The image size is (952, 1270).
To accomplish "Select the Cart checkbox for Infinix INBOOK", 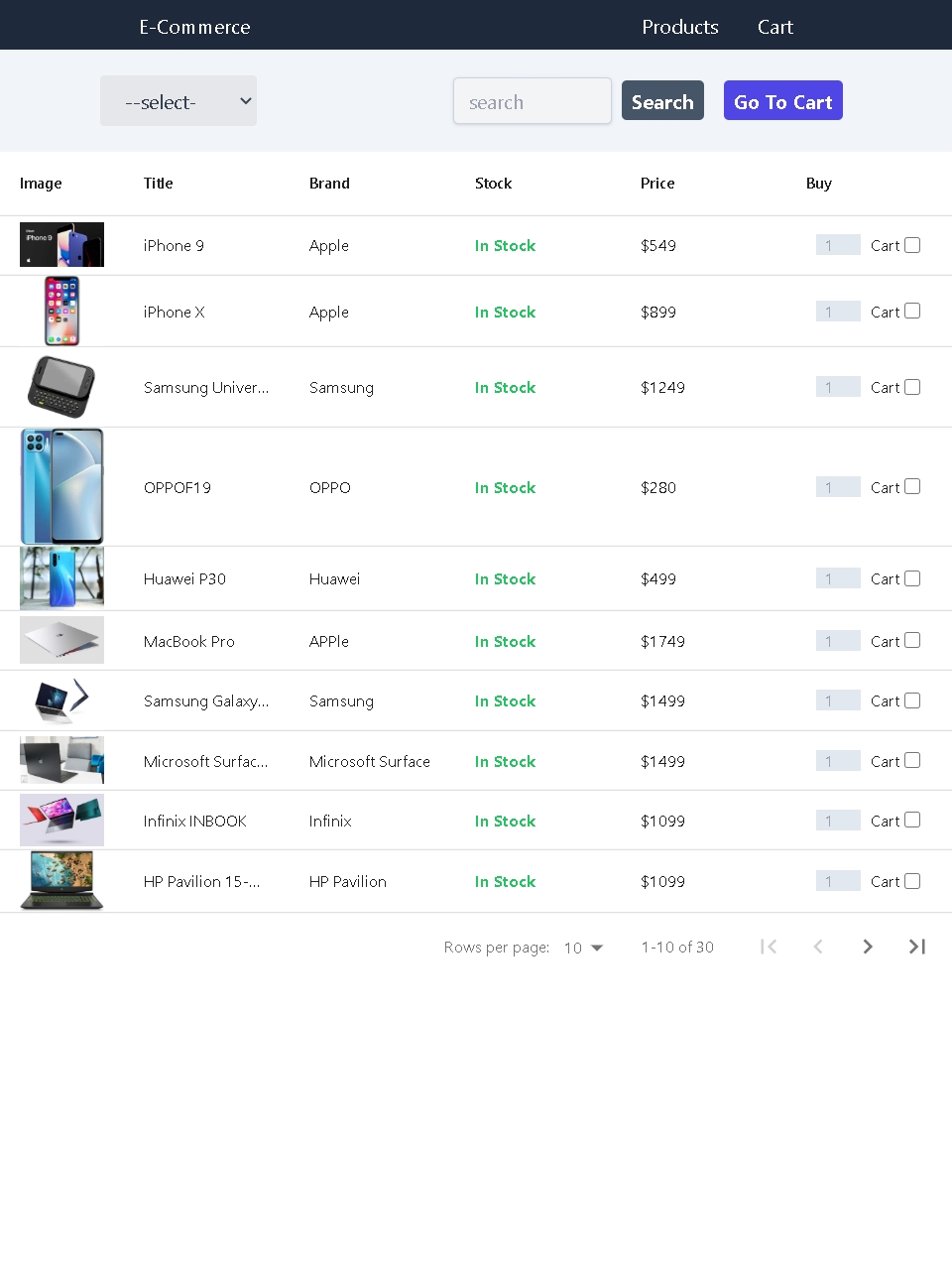I will (x=911, y=820).
